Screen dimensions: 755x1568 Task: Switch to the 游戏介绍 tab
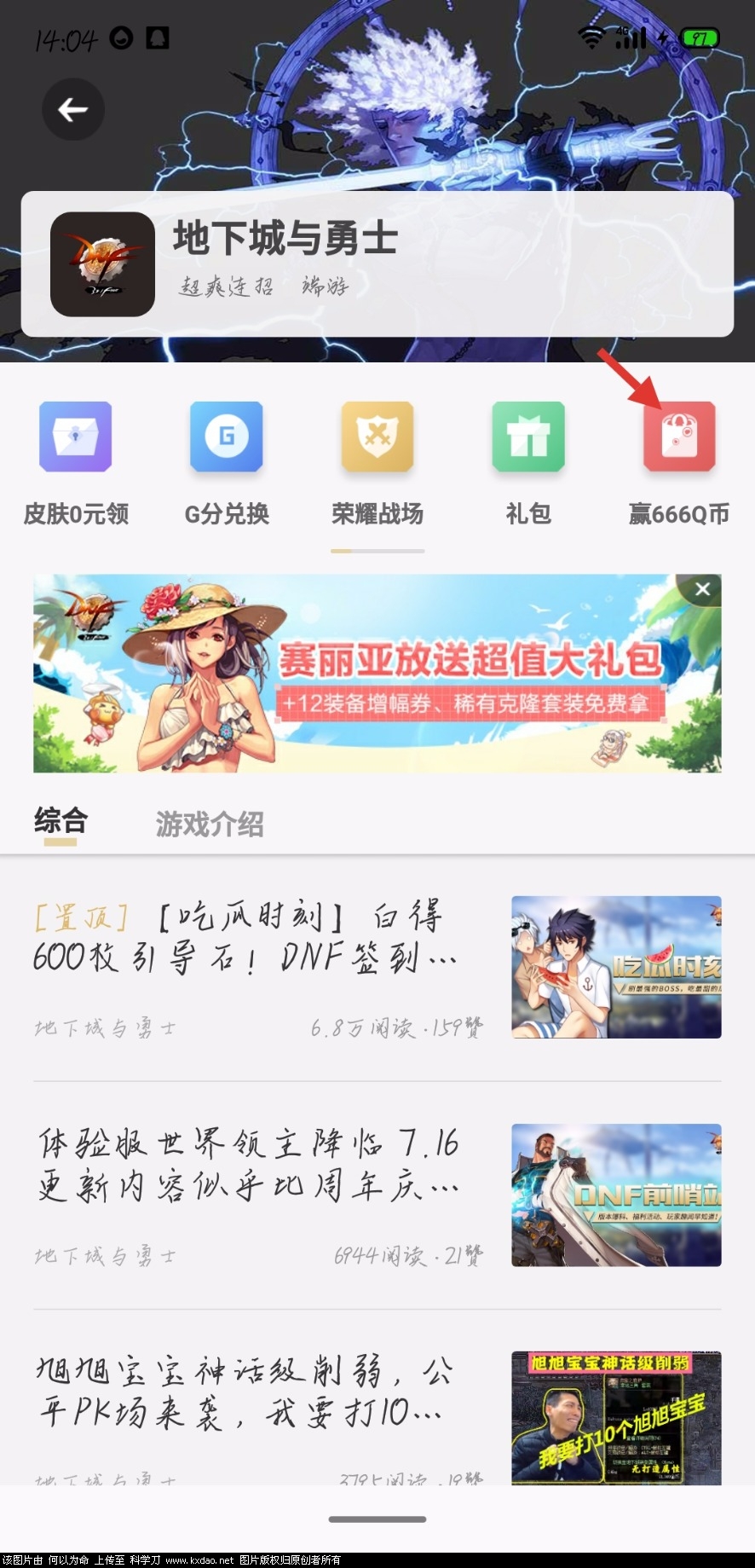(210, 824)
